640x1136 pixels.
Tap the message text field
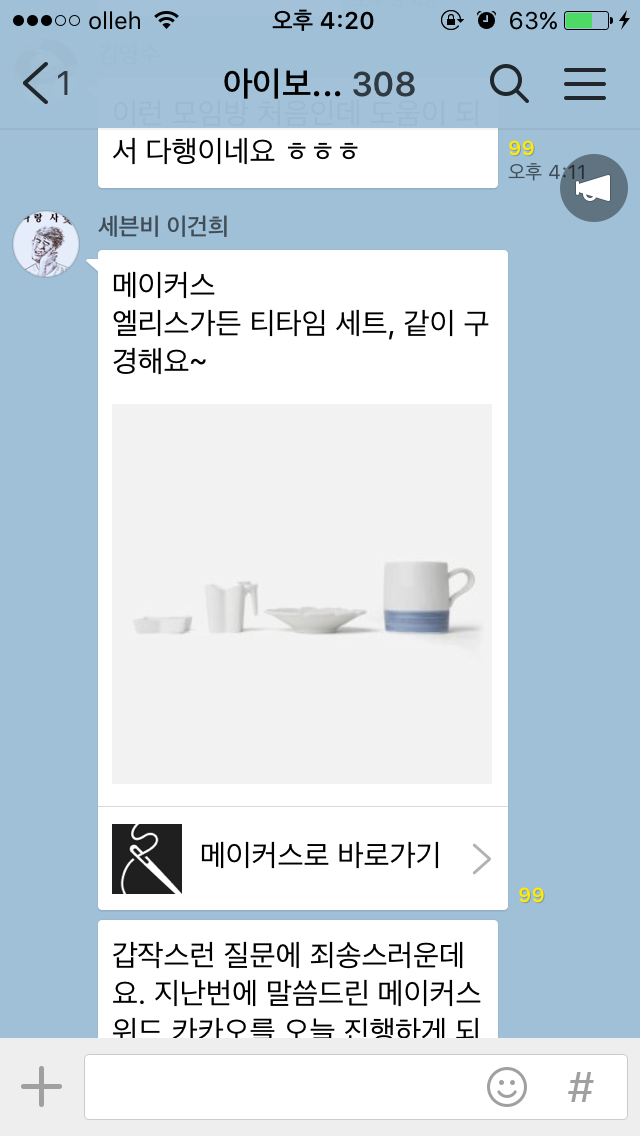(280, 1086)
